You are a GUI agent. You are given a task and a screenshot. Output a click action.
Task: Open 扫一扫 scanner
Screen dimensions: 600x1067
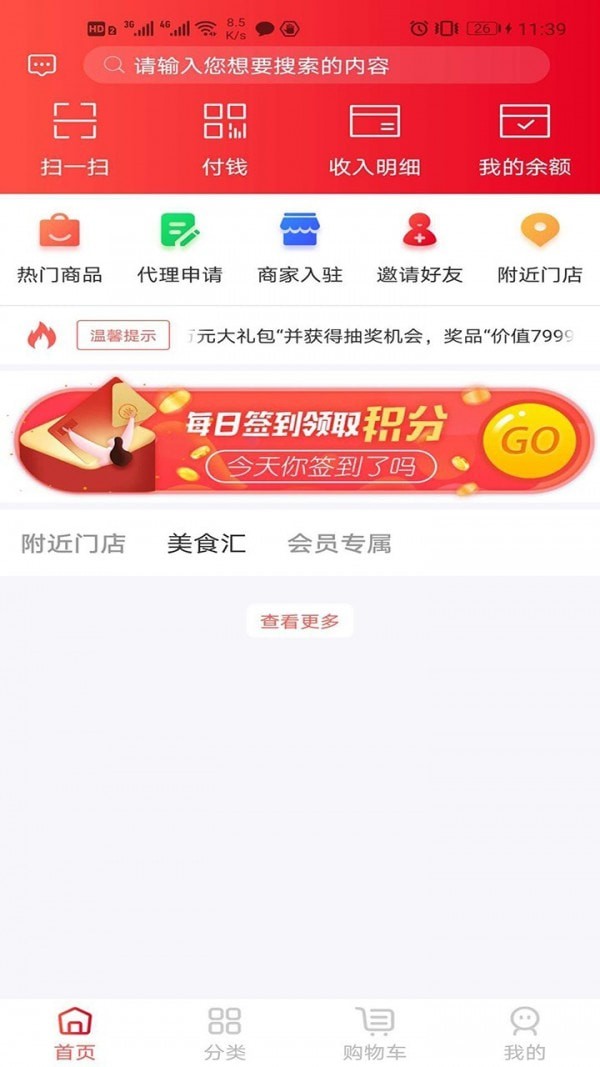75,139
